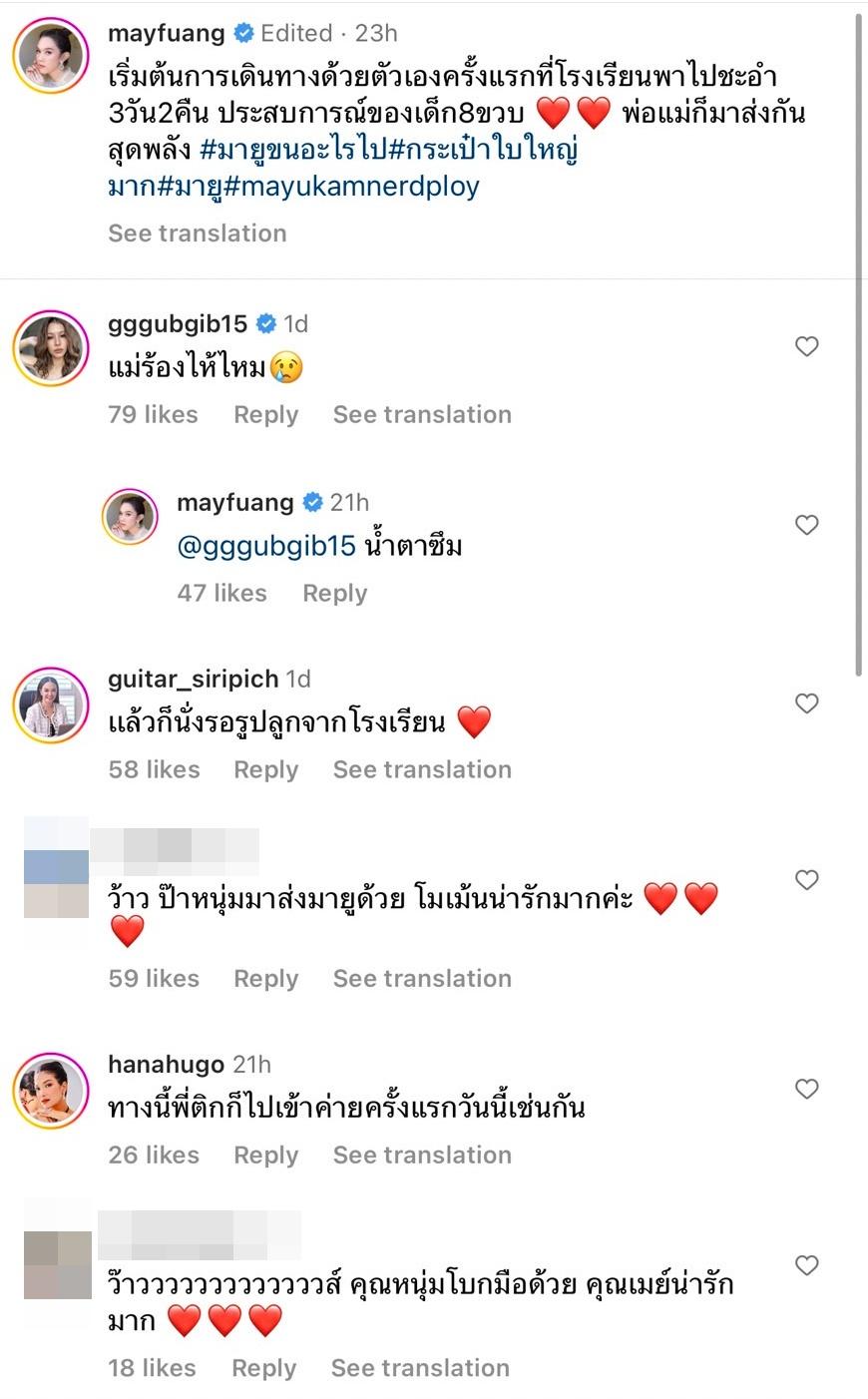Like mayfuang's reply to gggubgib15
Viewport: 868px width, 1399px height.
click(x=806, y=525)
